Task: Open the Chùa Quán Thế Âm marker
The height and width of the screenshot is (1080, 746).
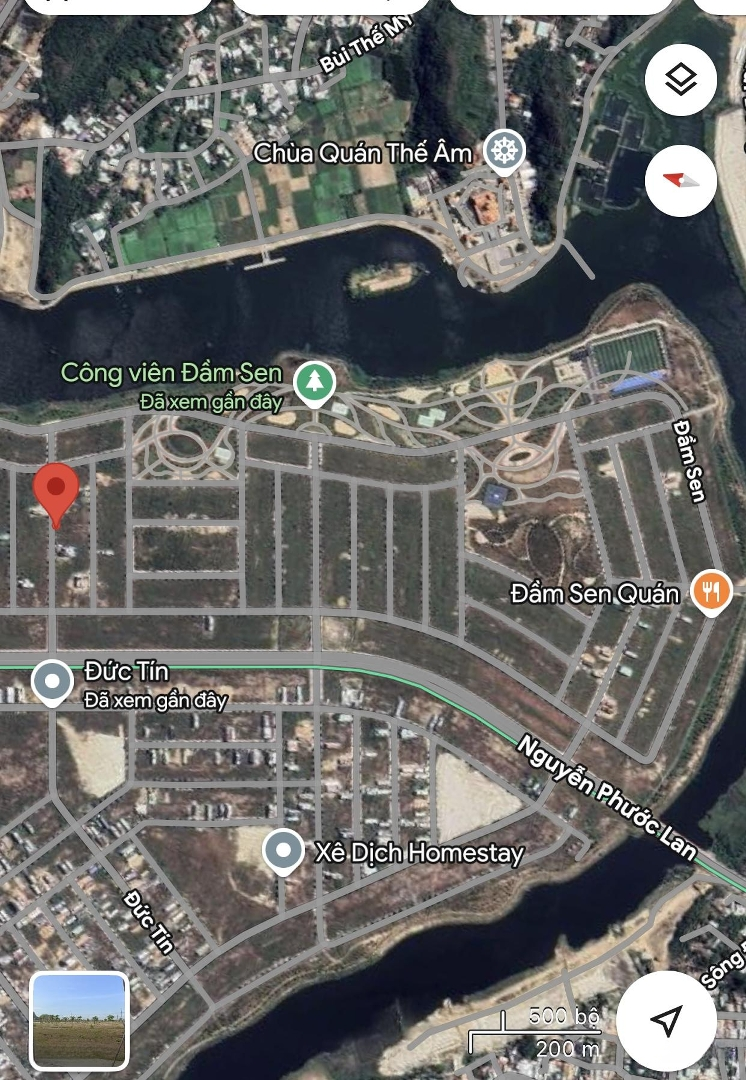Action: click(x=504, y=152)
